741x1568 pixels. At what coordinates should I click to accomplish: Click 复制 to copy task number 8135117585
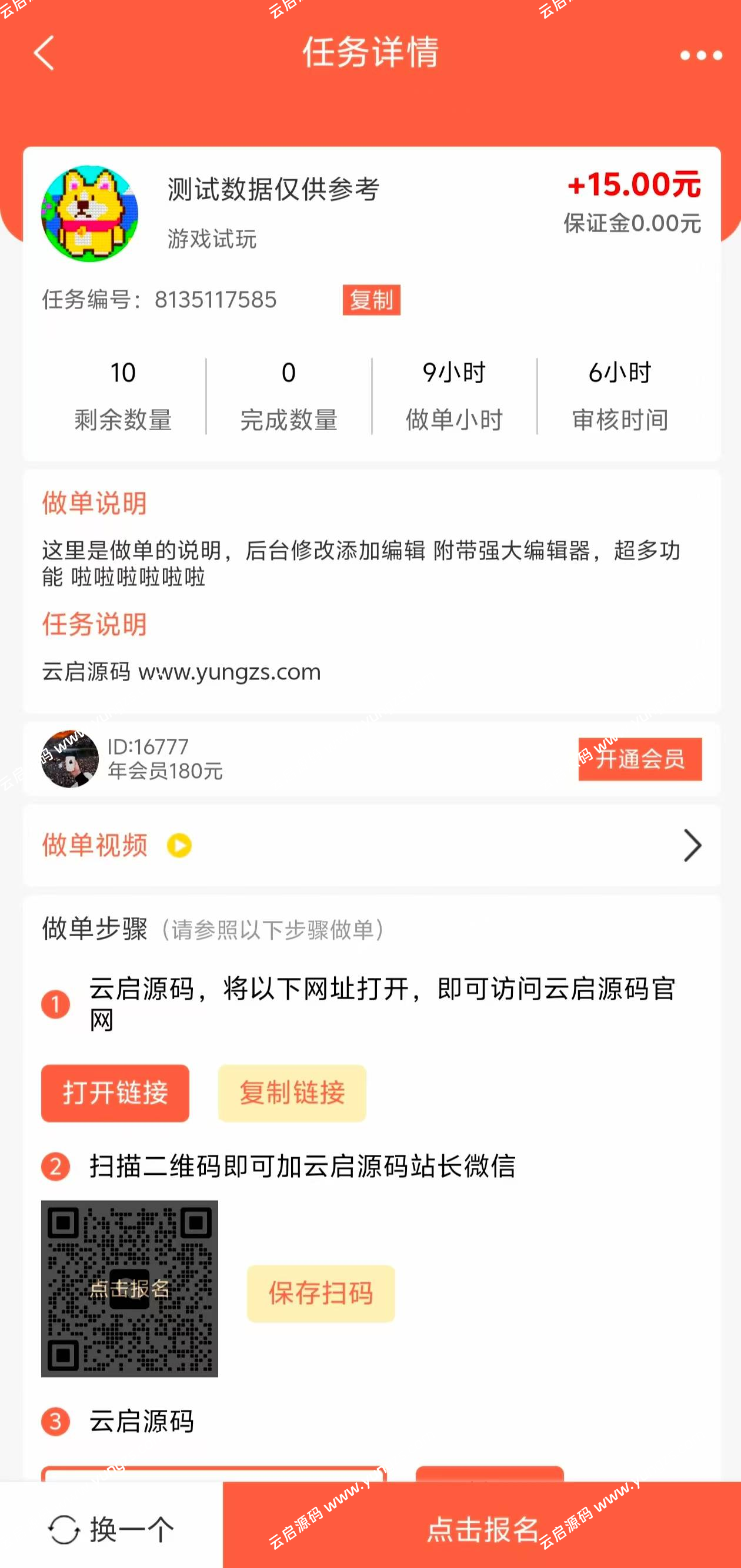click(372, 300)
